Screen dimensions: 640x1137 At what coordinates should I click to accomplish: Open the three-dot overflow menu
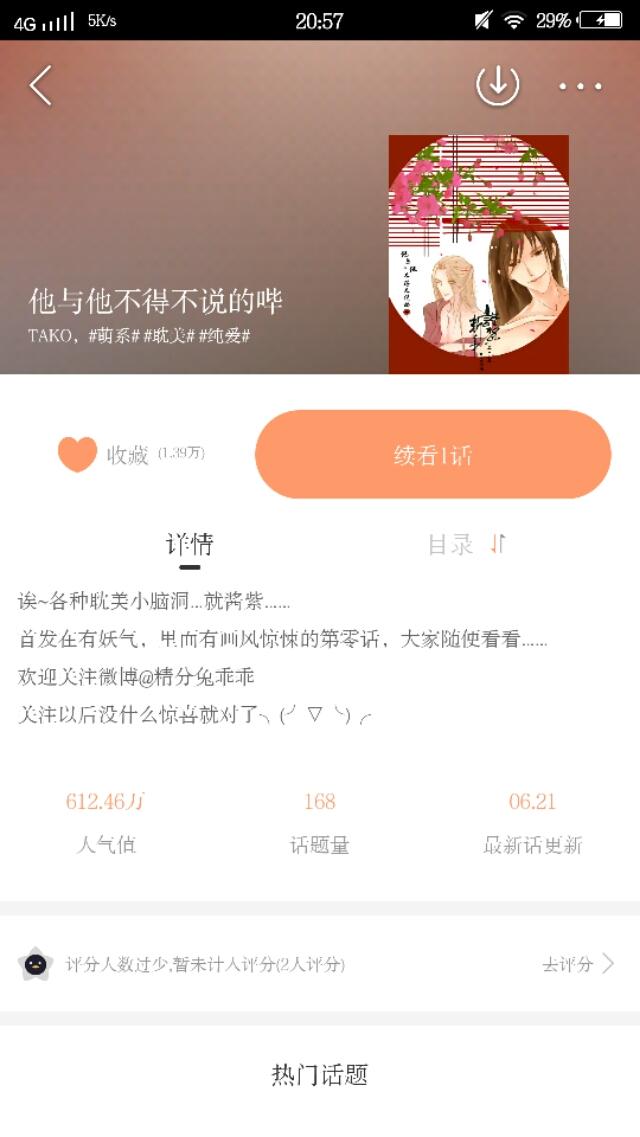pyautogui.click(x=581, y=87)
